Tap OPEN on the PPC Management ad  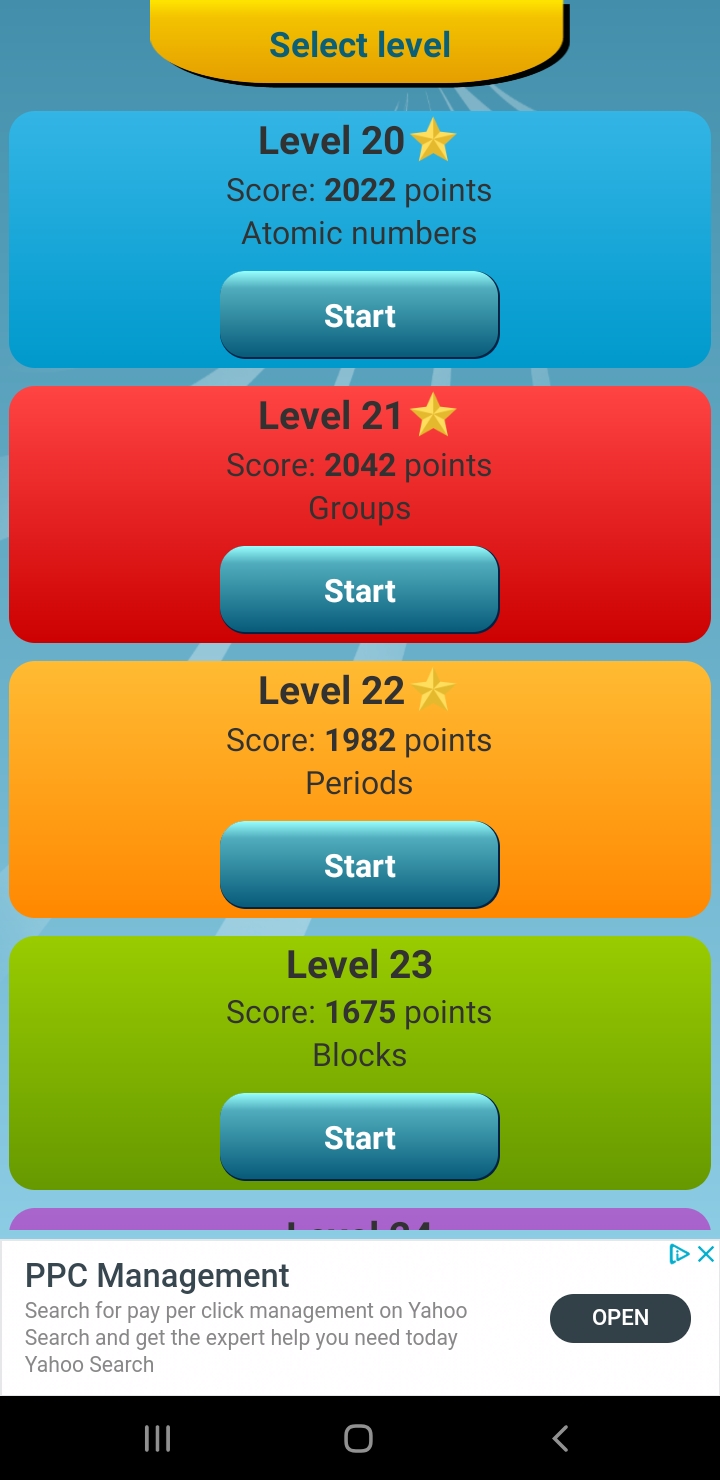click(620, 1317)
